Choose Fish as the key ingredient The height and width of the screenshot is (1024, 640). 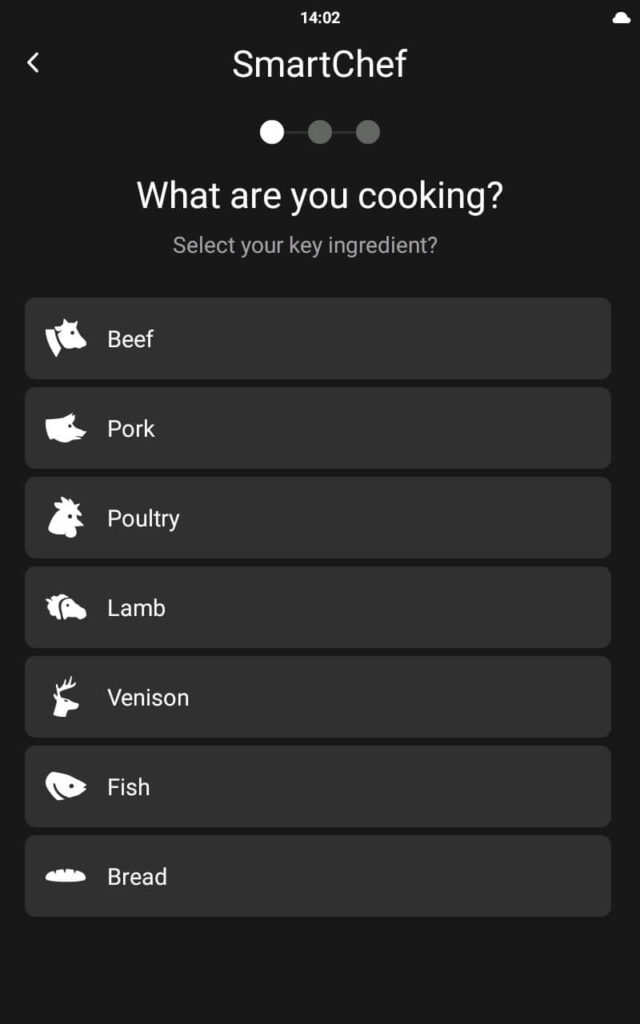[x=318, y=786]
